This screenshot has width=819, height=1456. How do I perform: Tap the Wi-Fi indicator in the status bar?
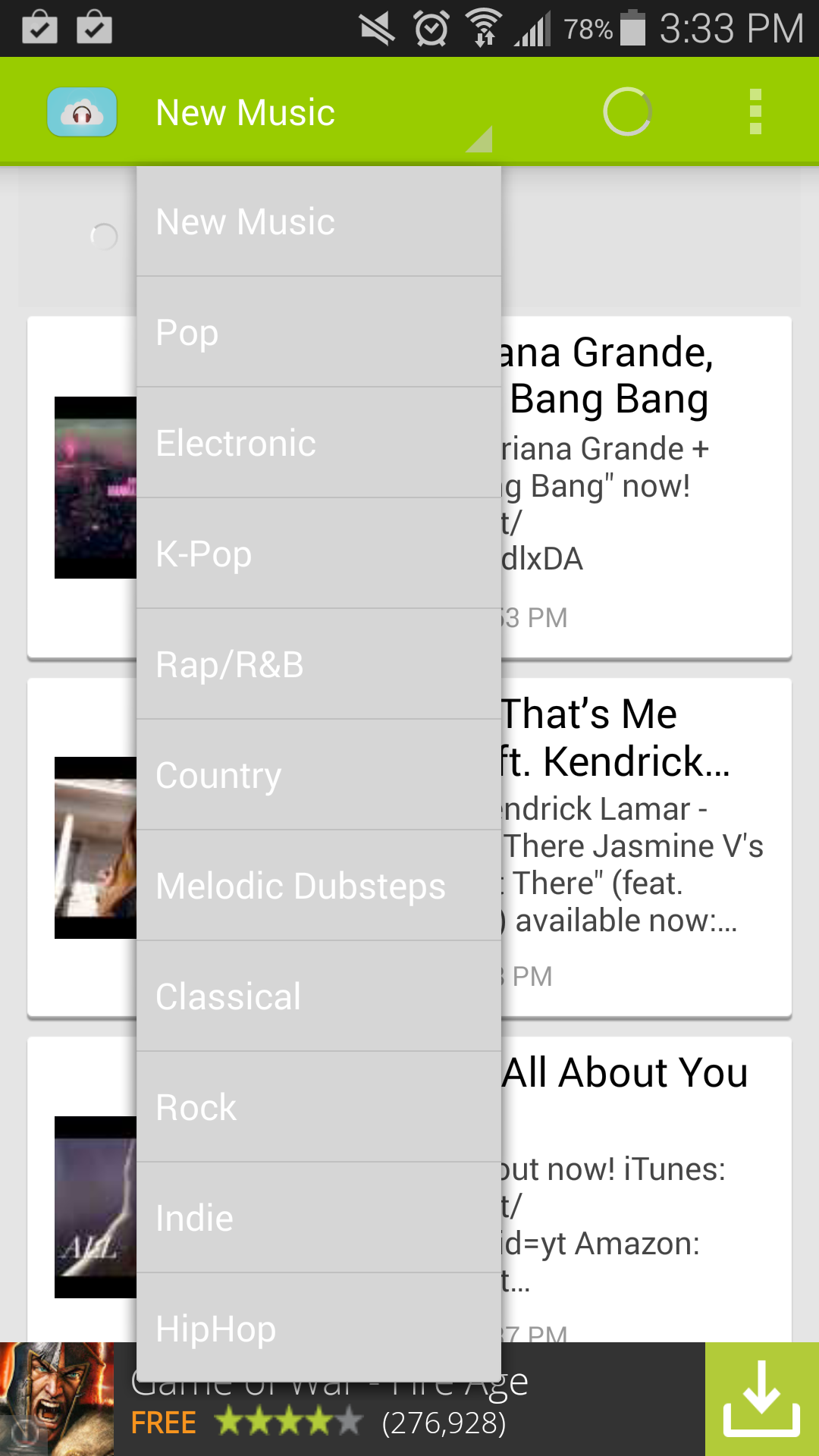483,28
